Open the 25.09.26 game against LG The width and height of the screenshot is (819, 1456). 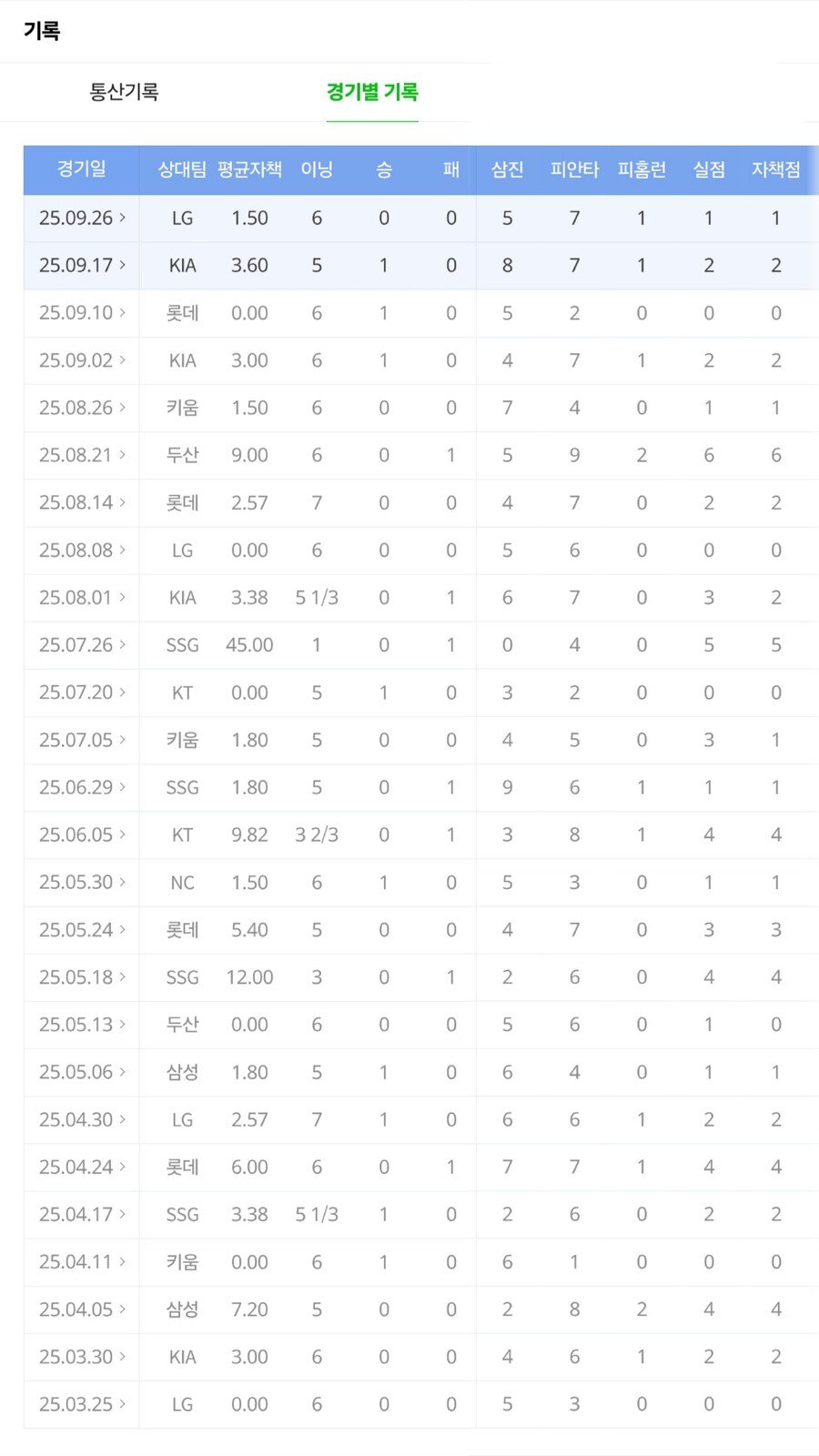pyautogui.click(x=82, y=218)
